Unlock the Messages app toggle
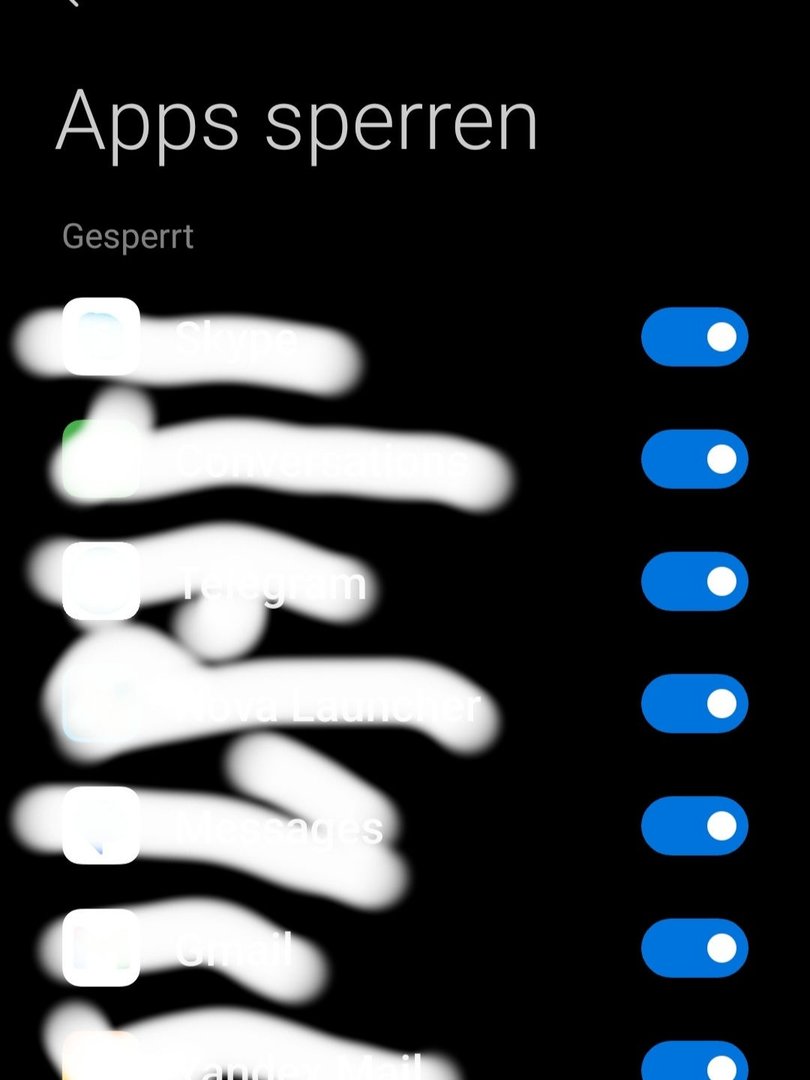 (x=694, y=826)
